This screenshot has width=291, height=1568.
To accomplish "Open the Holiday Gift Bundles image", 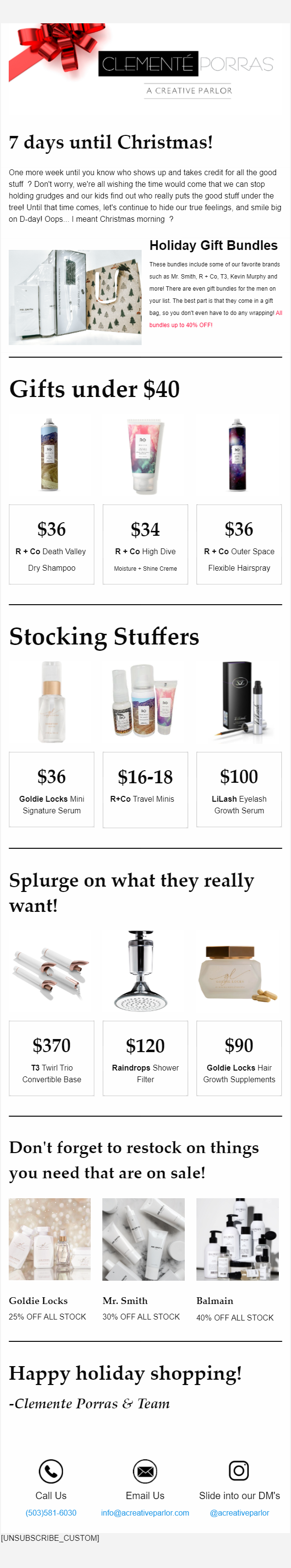I will click(75, 297).
